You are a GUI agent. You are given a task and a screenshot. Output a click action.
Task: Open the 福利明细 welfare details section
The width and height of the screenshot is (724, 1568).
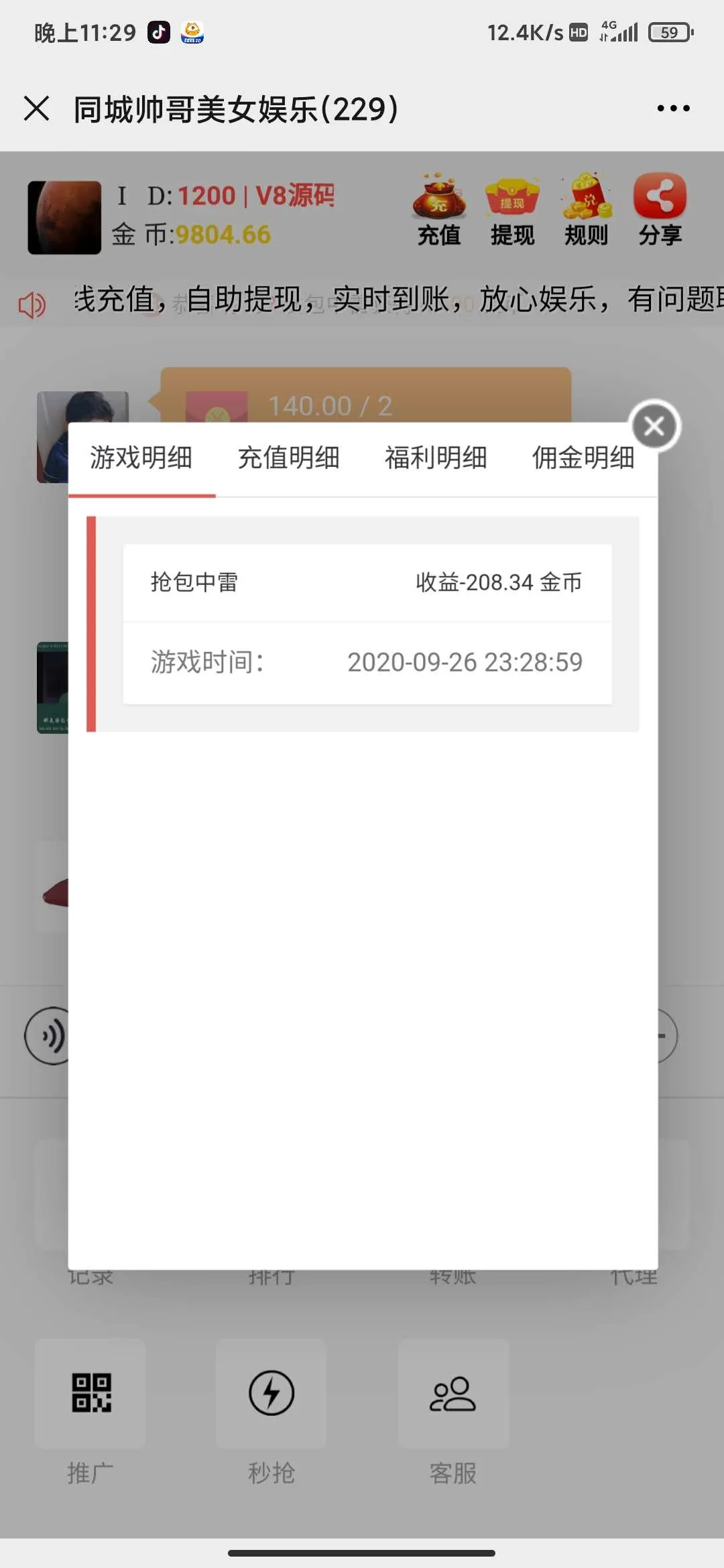click(x=437, y=458)
